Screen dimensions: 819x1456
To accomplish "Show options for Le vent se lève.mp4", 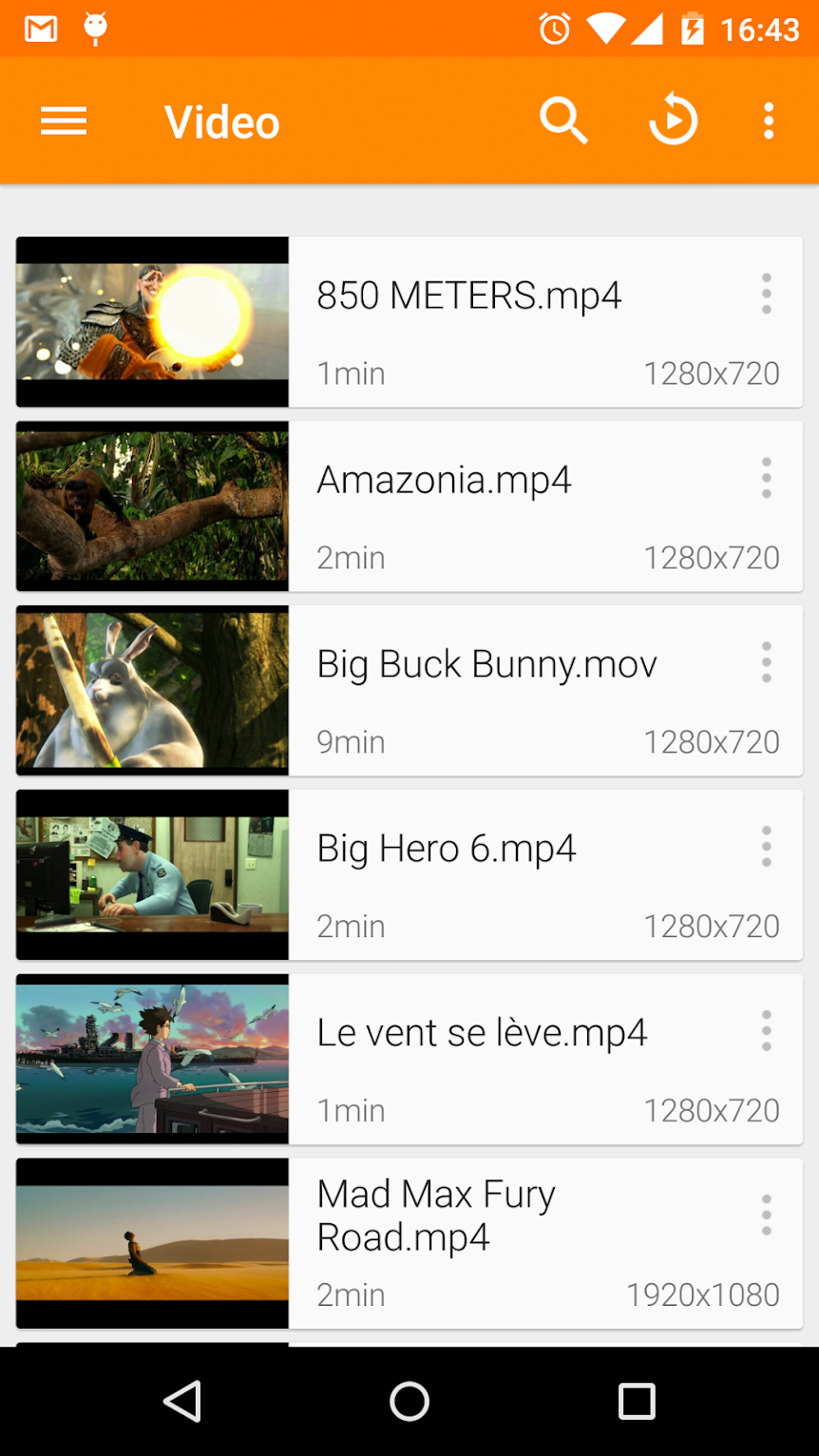I will point(767,1031).
